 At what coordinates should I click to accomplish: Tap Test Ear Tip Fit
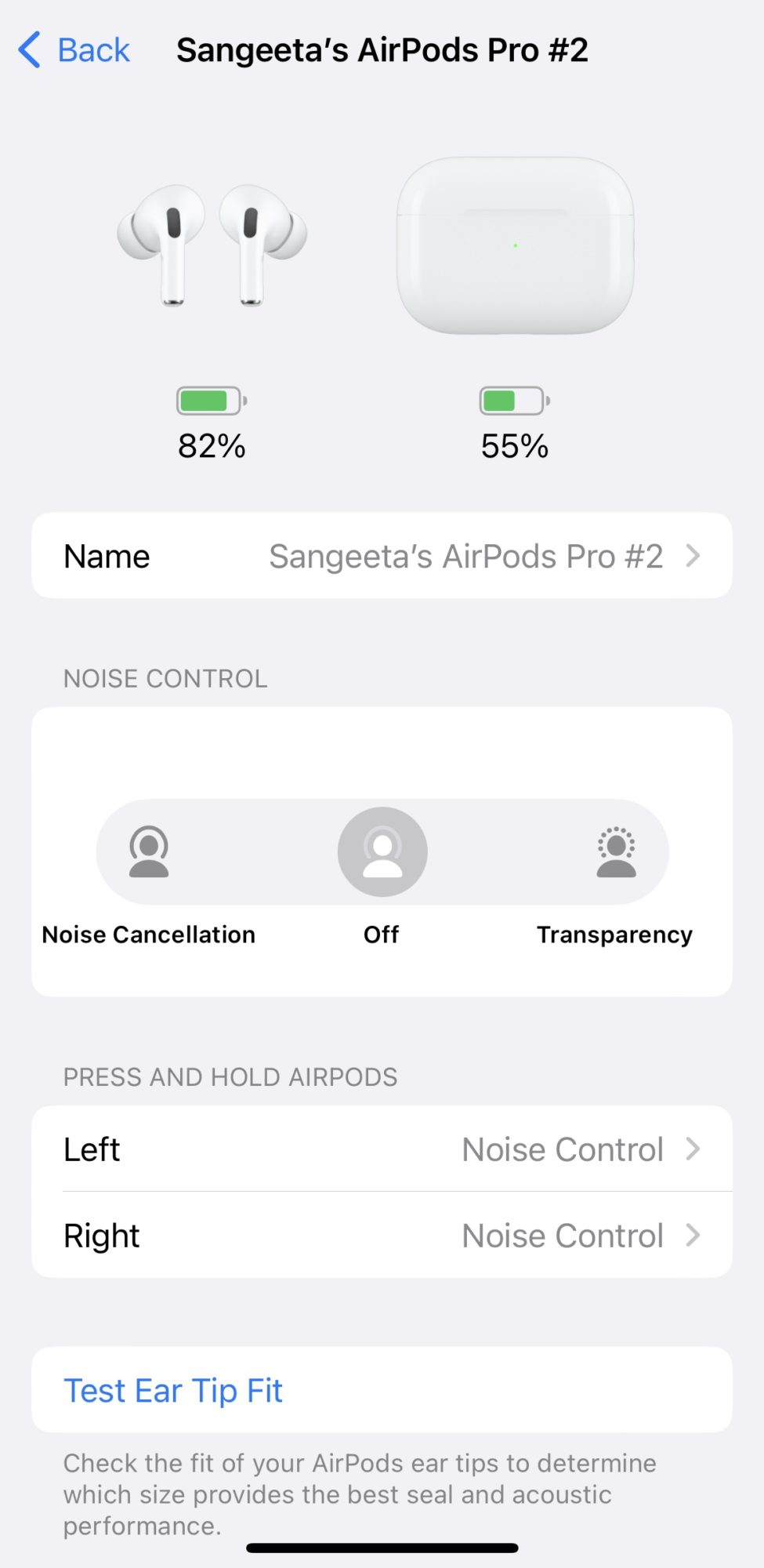coord(173,1389)
